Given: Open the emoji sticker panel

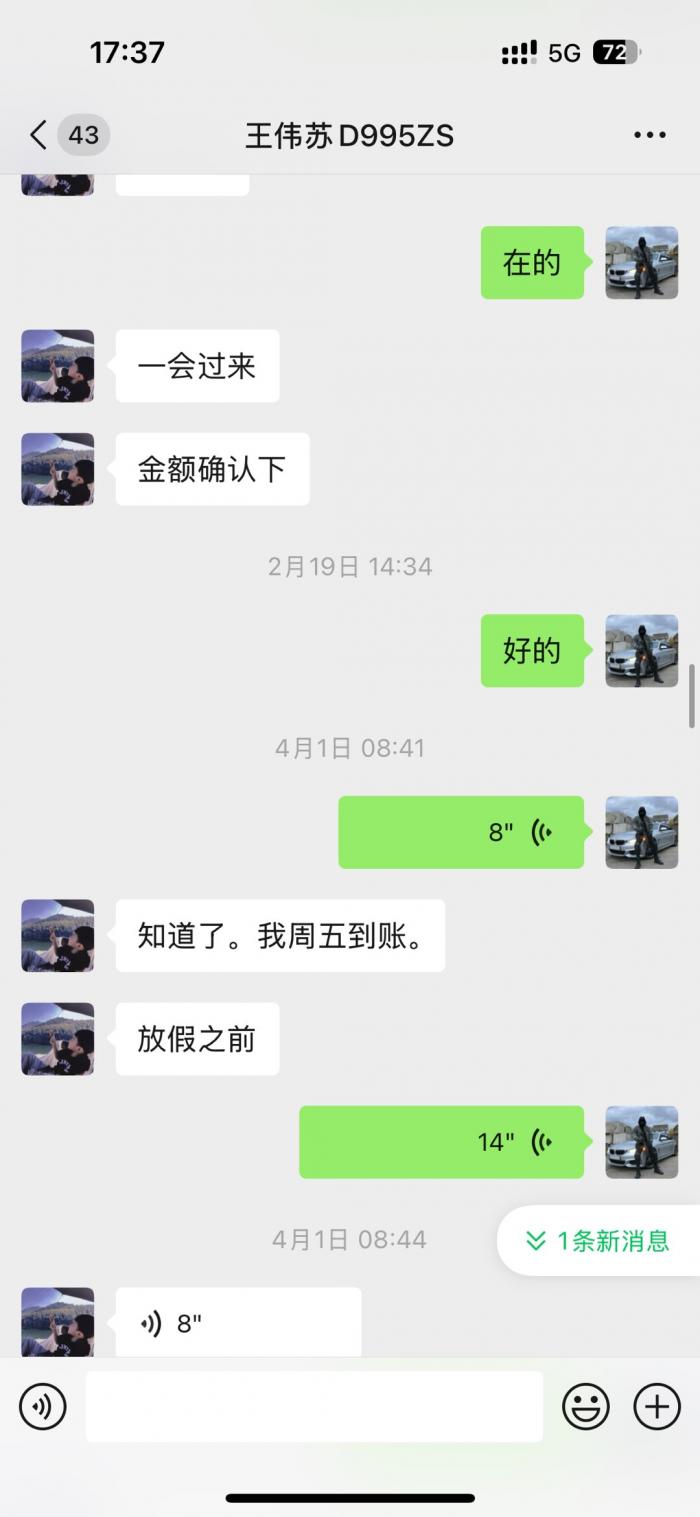Looking at the screenshot, I should (586, 1407).
